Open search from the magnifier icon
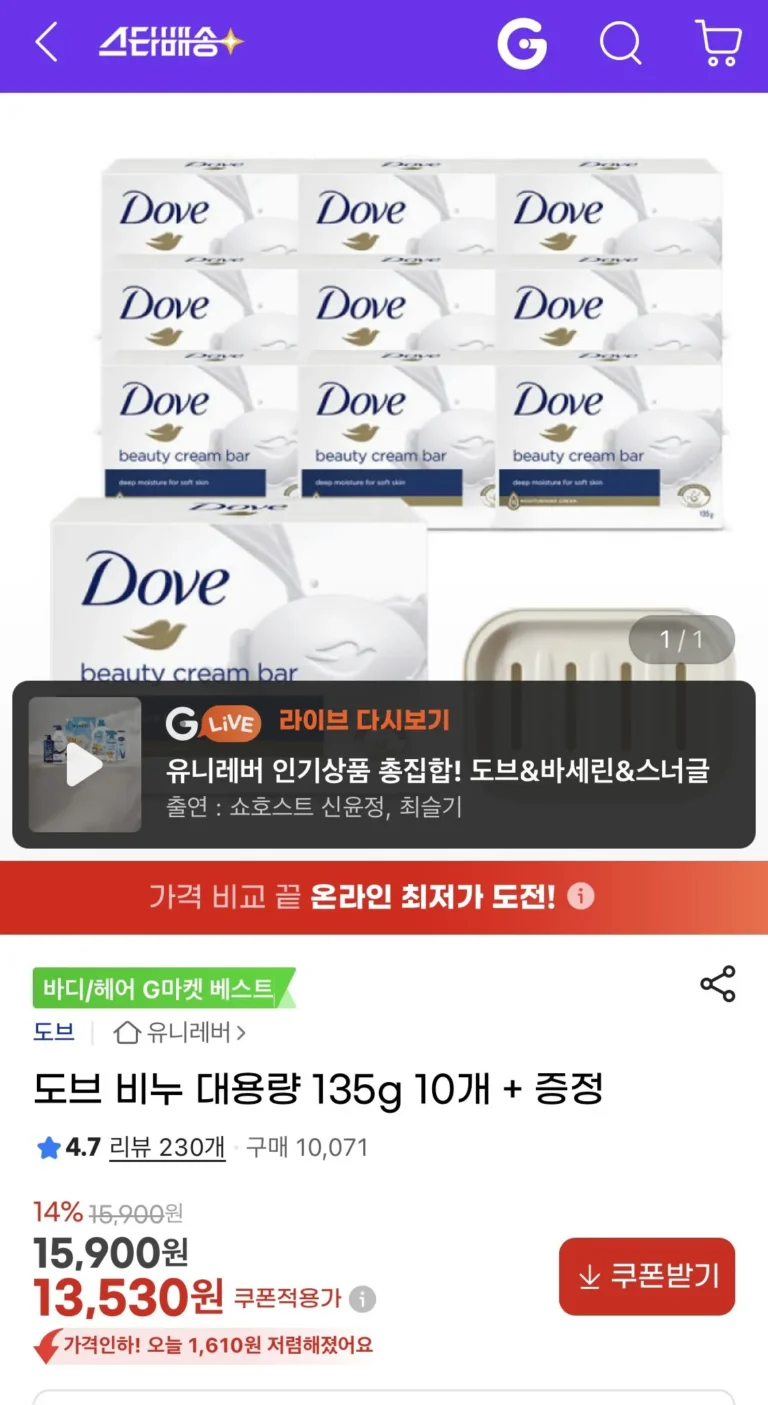The image size is (768, 1405). [620, 44]
